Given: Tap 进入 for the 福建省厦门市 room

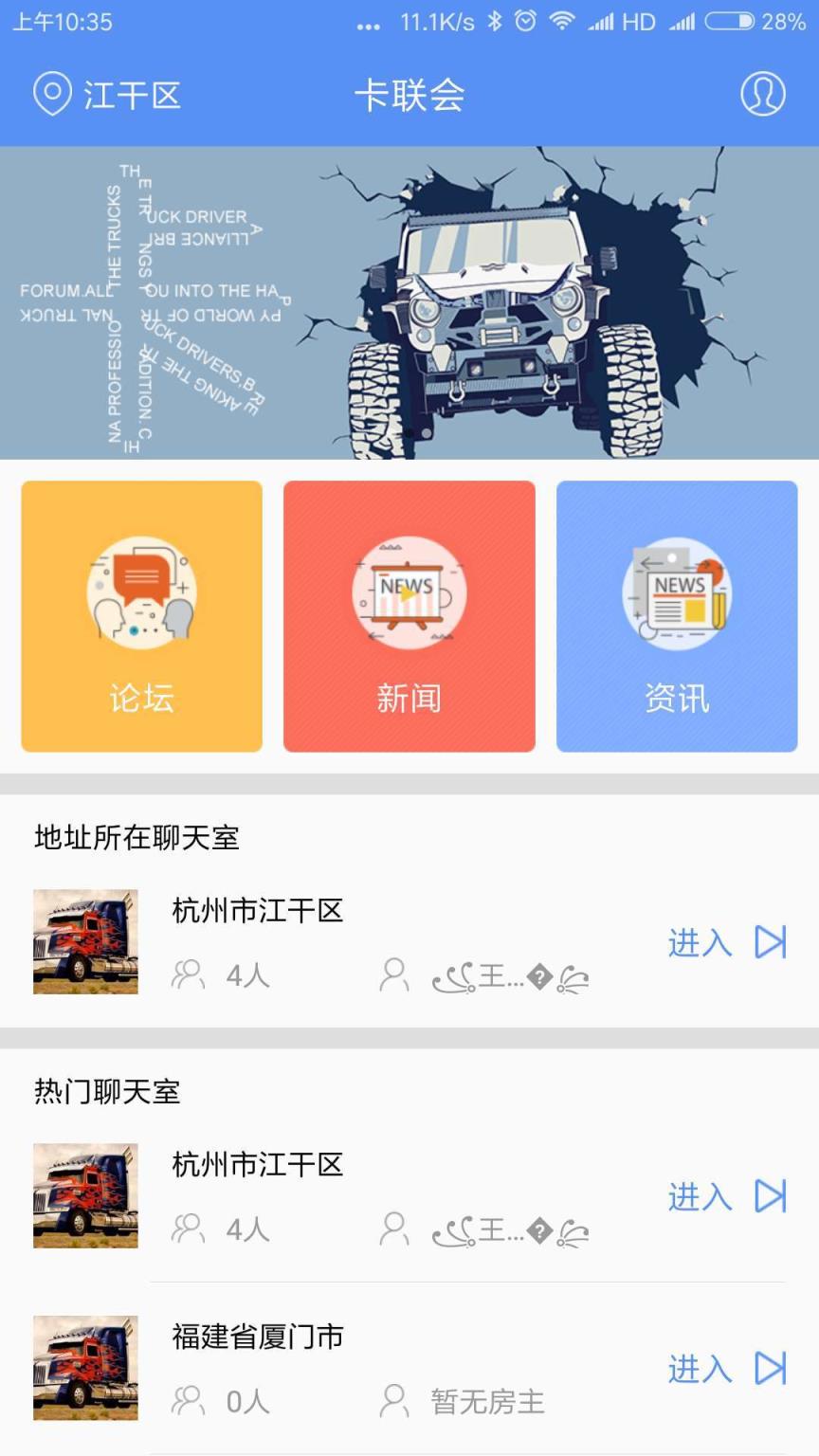Looking at the screenshot, I should [x=700, y=1369].
